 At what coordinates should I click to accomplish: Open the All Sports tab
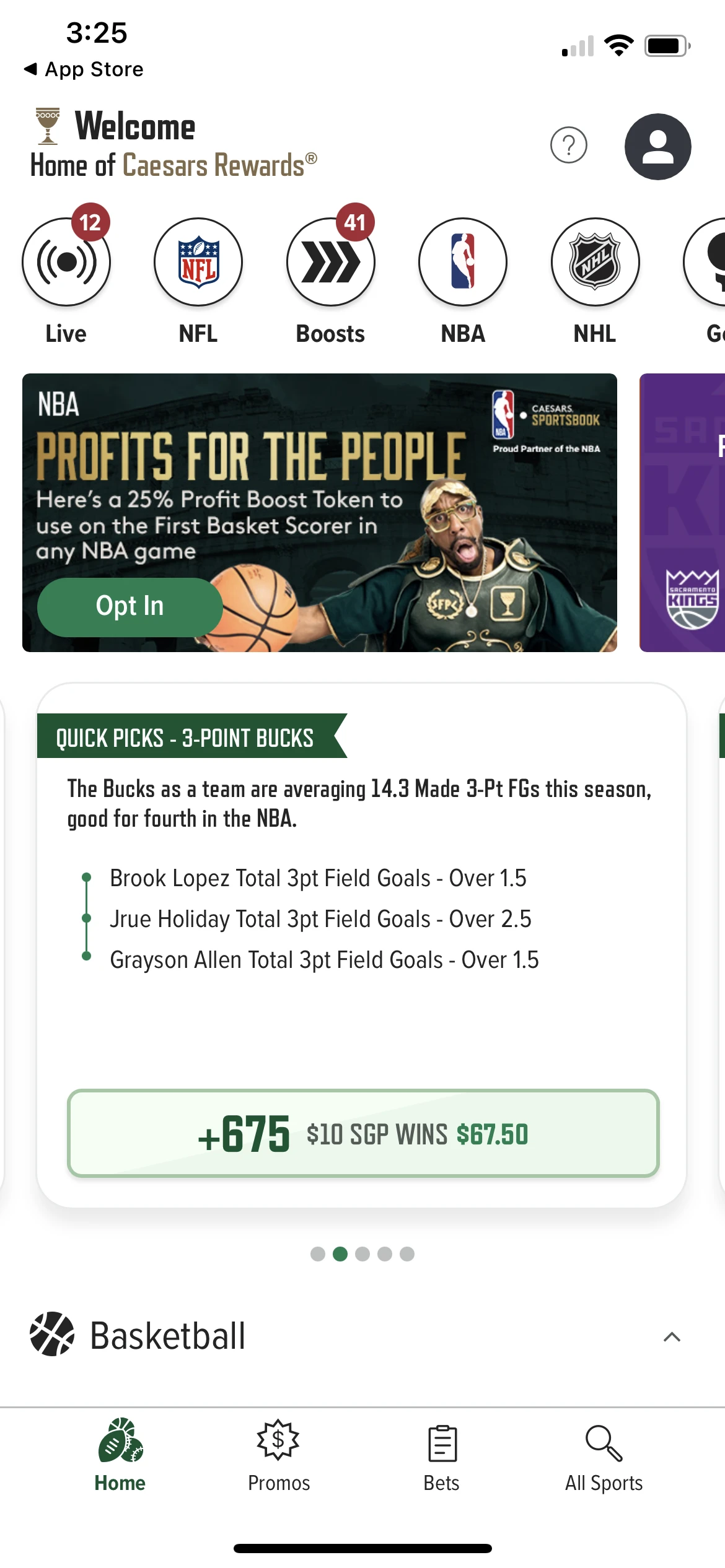[x=604, y=1457]
